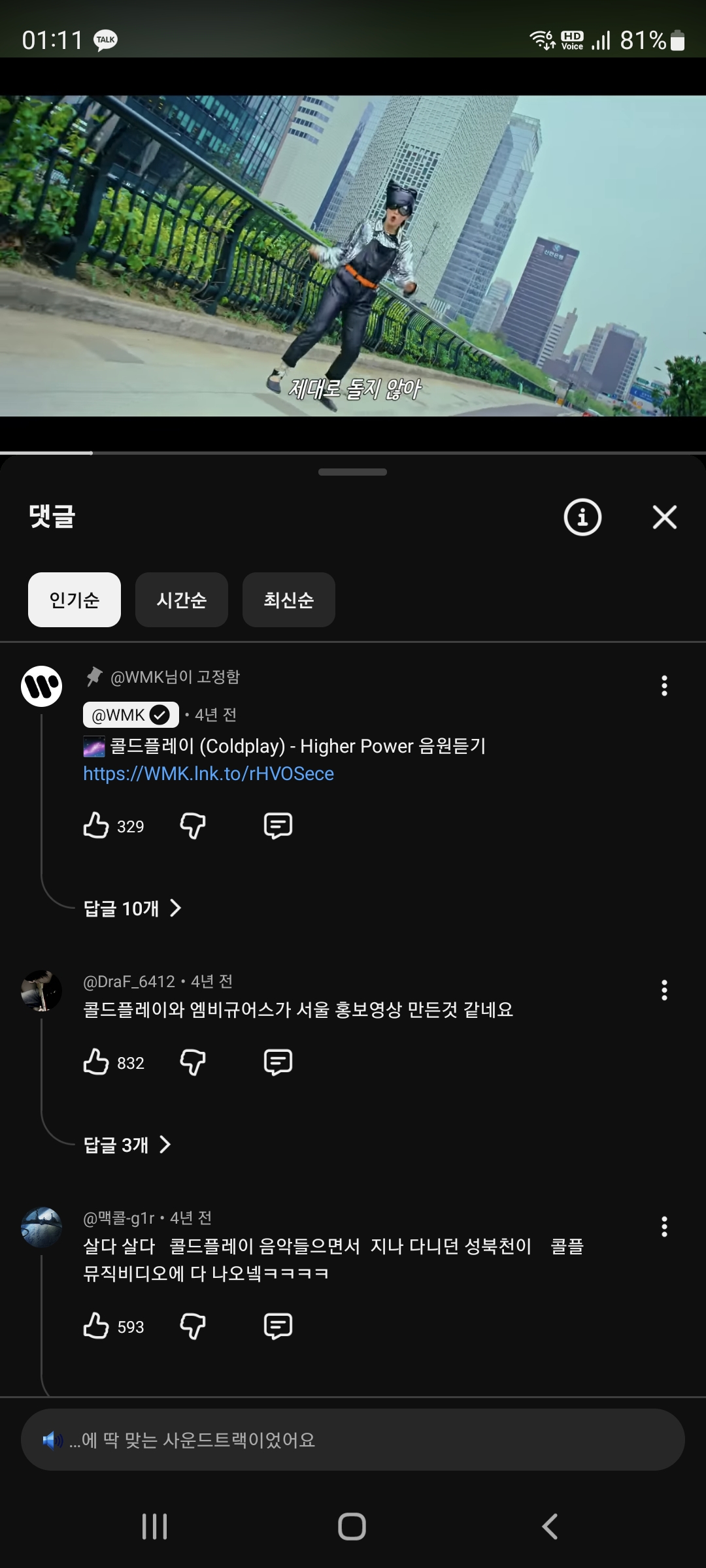Open options for the @WMK comment
Viewport: 706px width, 1568px height.
pos(664,686)
